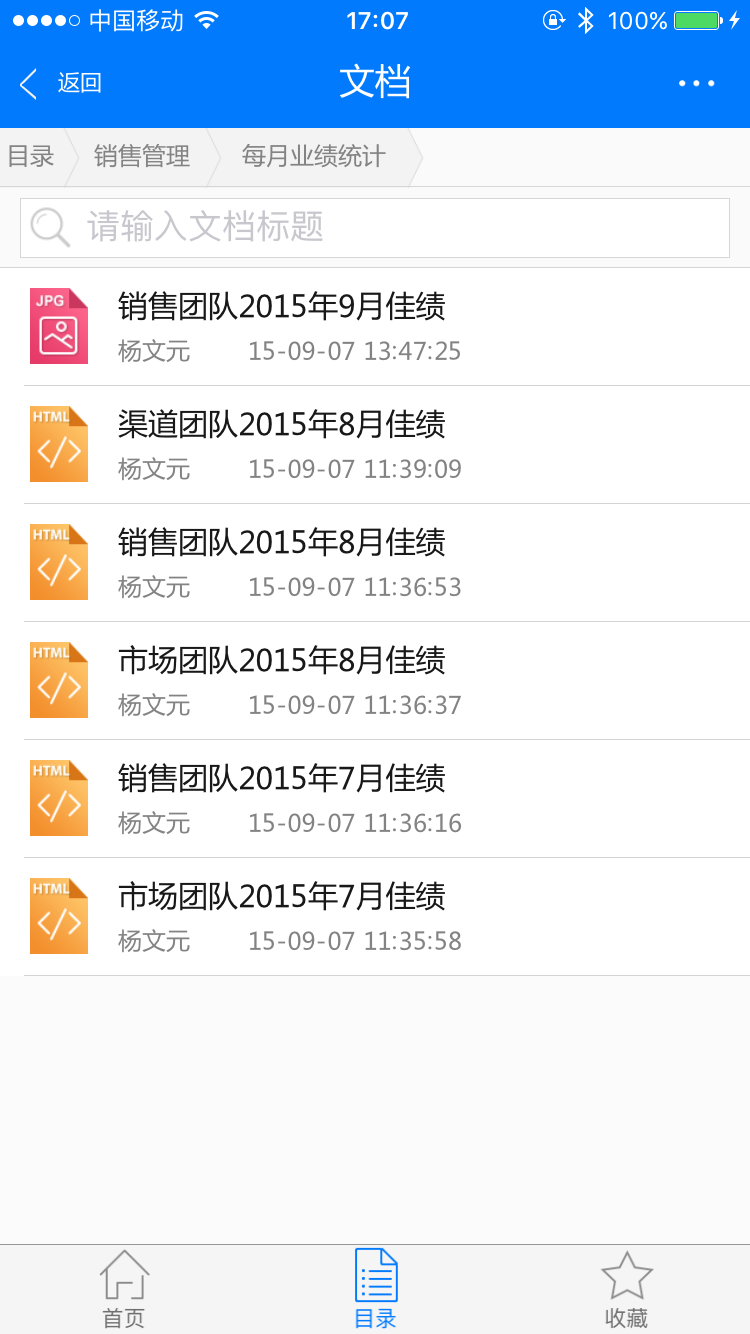
Task: Open 渠道团队2015年8月佳绩 document
Action: coord(375,445)
